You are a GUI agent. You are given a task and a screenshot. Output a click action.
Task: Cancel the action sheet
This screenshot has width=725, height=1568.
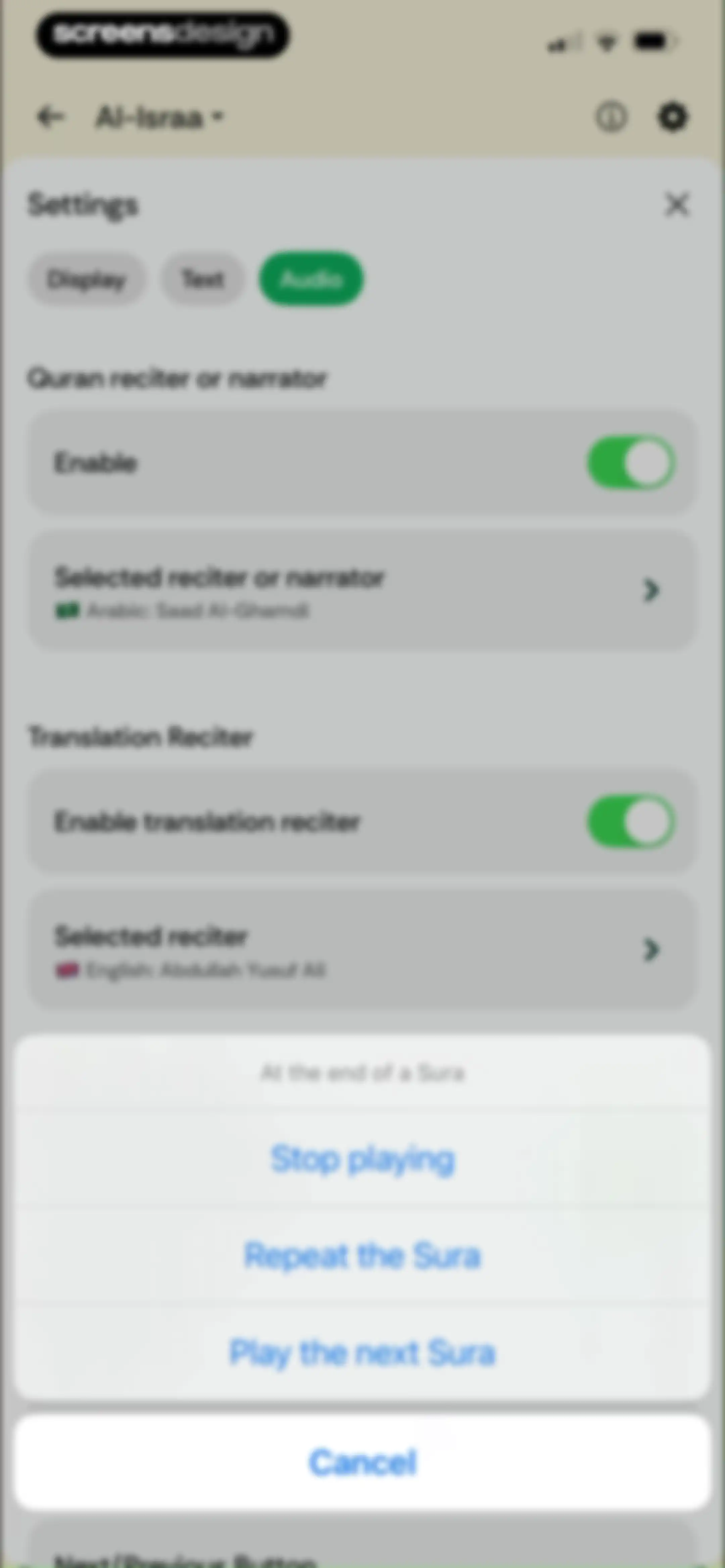363,1462
